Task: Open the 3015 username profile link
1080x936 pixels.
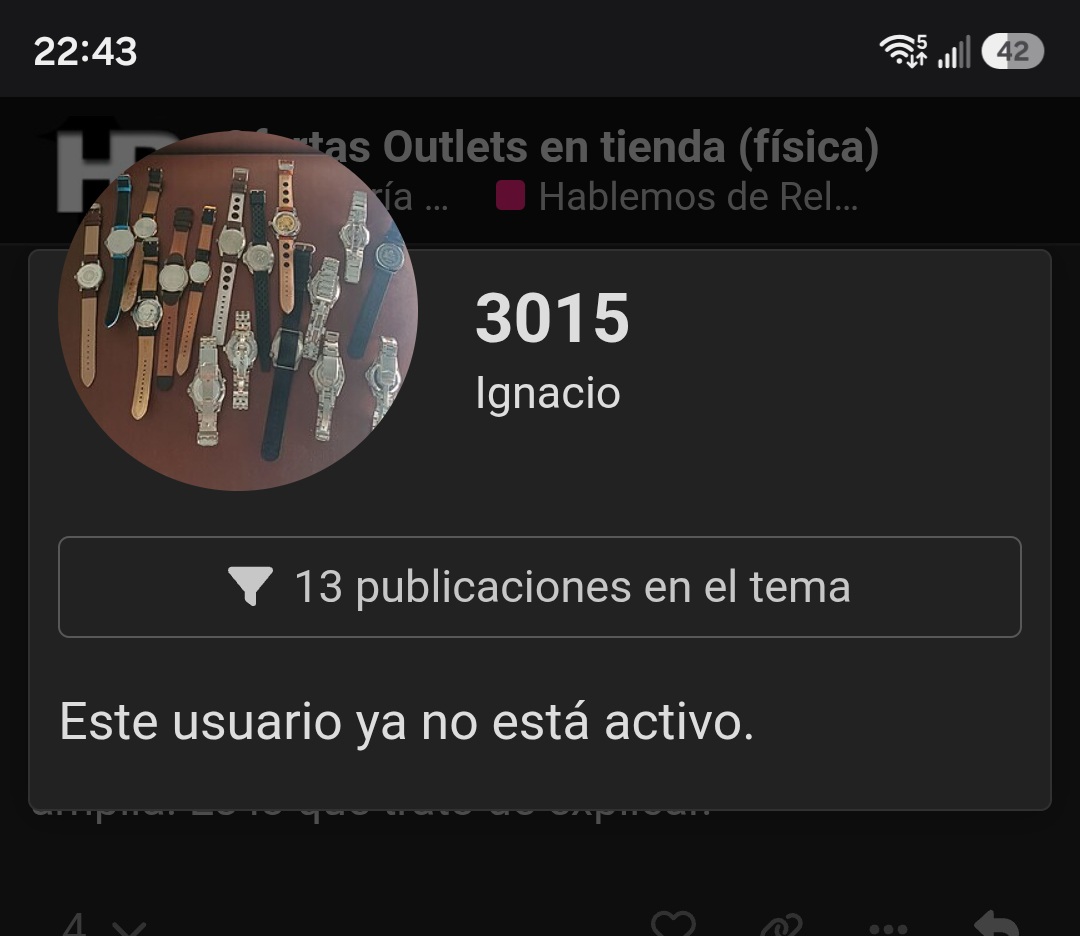Action: click(552, 318)
